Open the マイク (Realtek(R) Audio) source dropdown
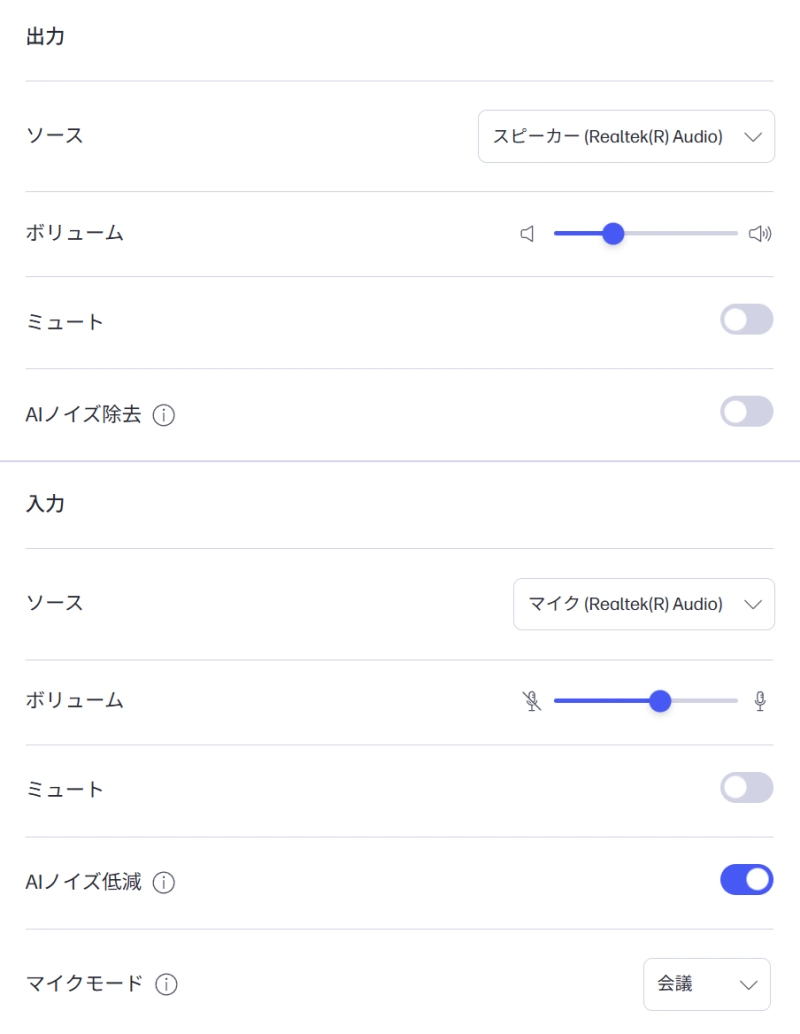 643,603
